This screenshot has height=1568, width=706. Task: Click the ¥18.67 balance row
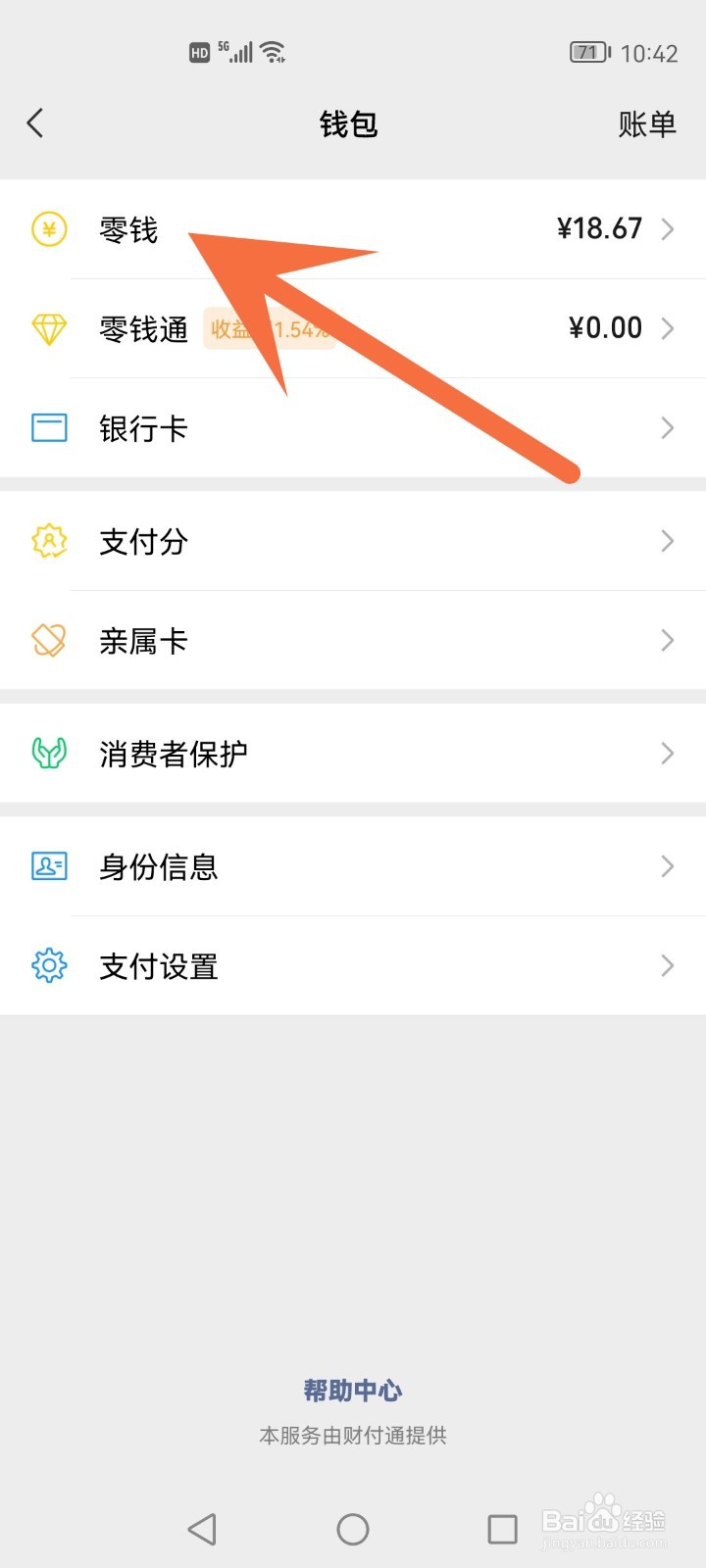pos(598,229)
